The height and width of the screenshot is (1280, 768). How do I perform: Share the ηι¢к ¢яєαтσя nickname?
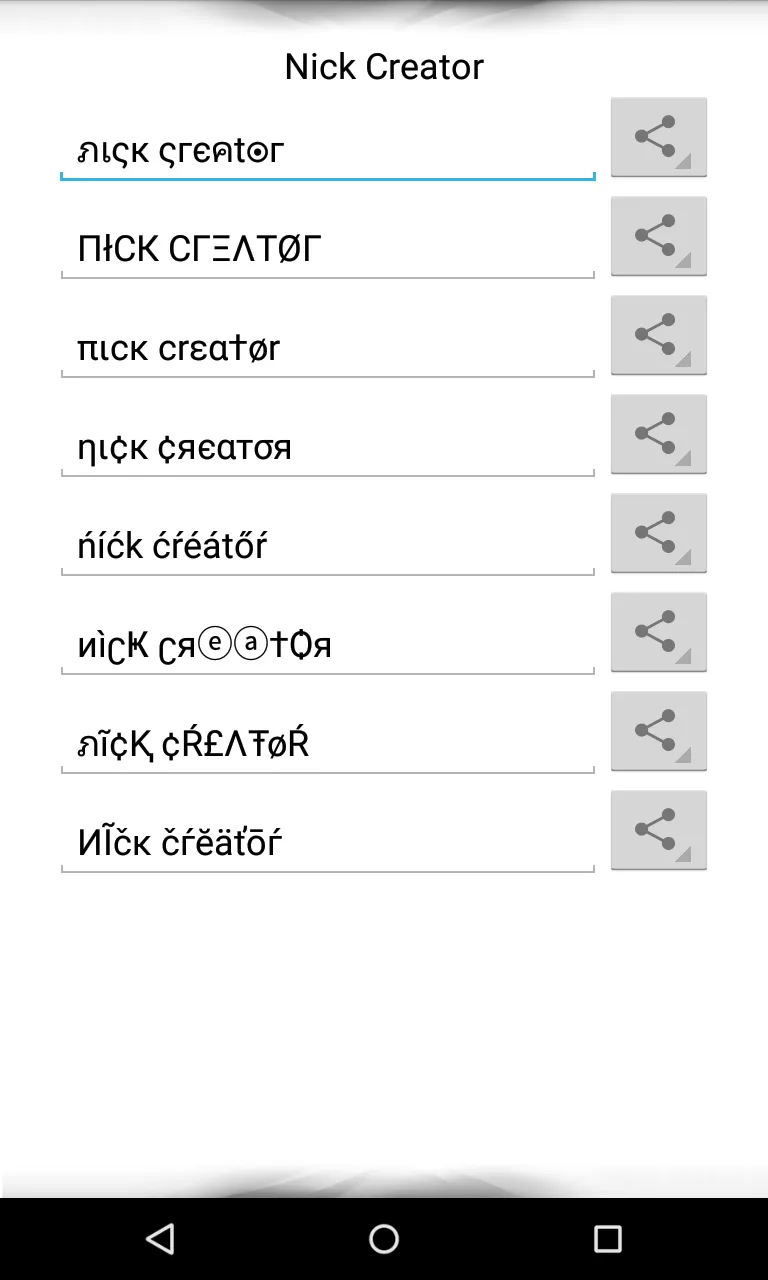tap(659, 434)
